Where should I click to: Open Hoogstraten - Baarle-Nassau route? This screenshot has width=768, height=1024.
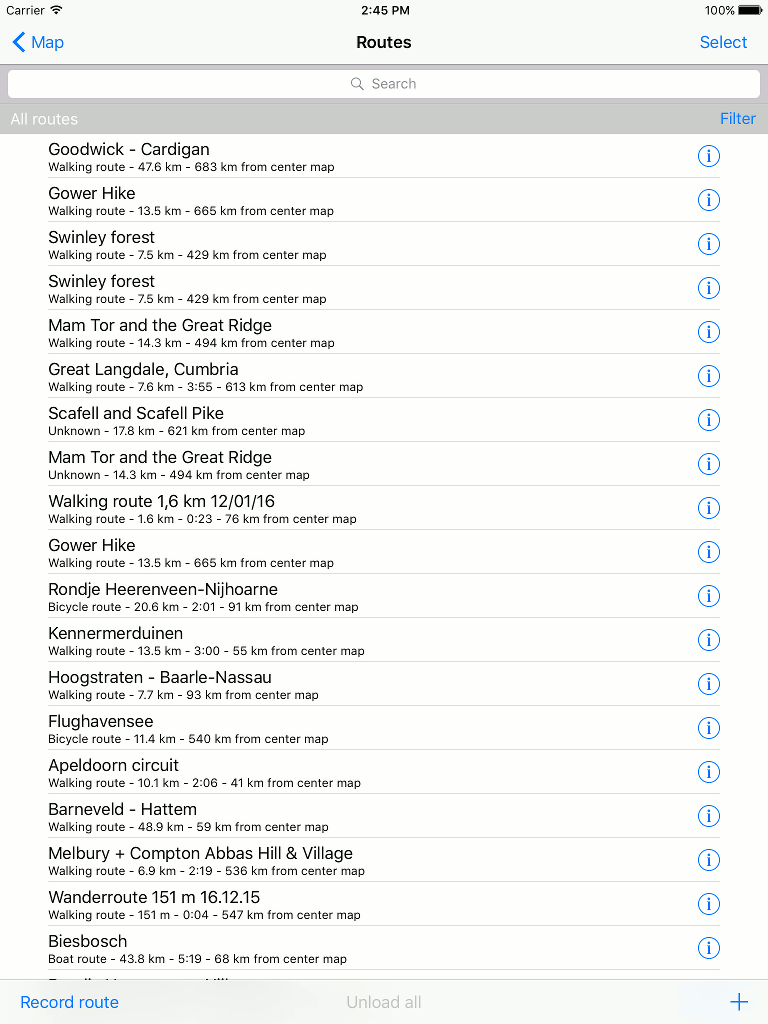click(x=300, y=685)
